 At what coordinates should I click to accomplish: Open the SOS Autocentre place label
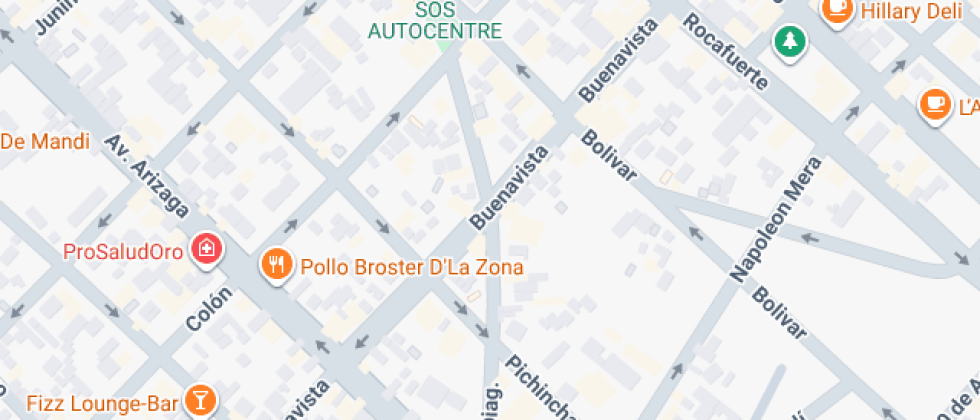pyautogui.click(x=435, y=20)
